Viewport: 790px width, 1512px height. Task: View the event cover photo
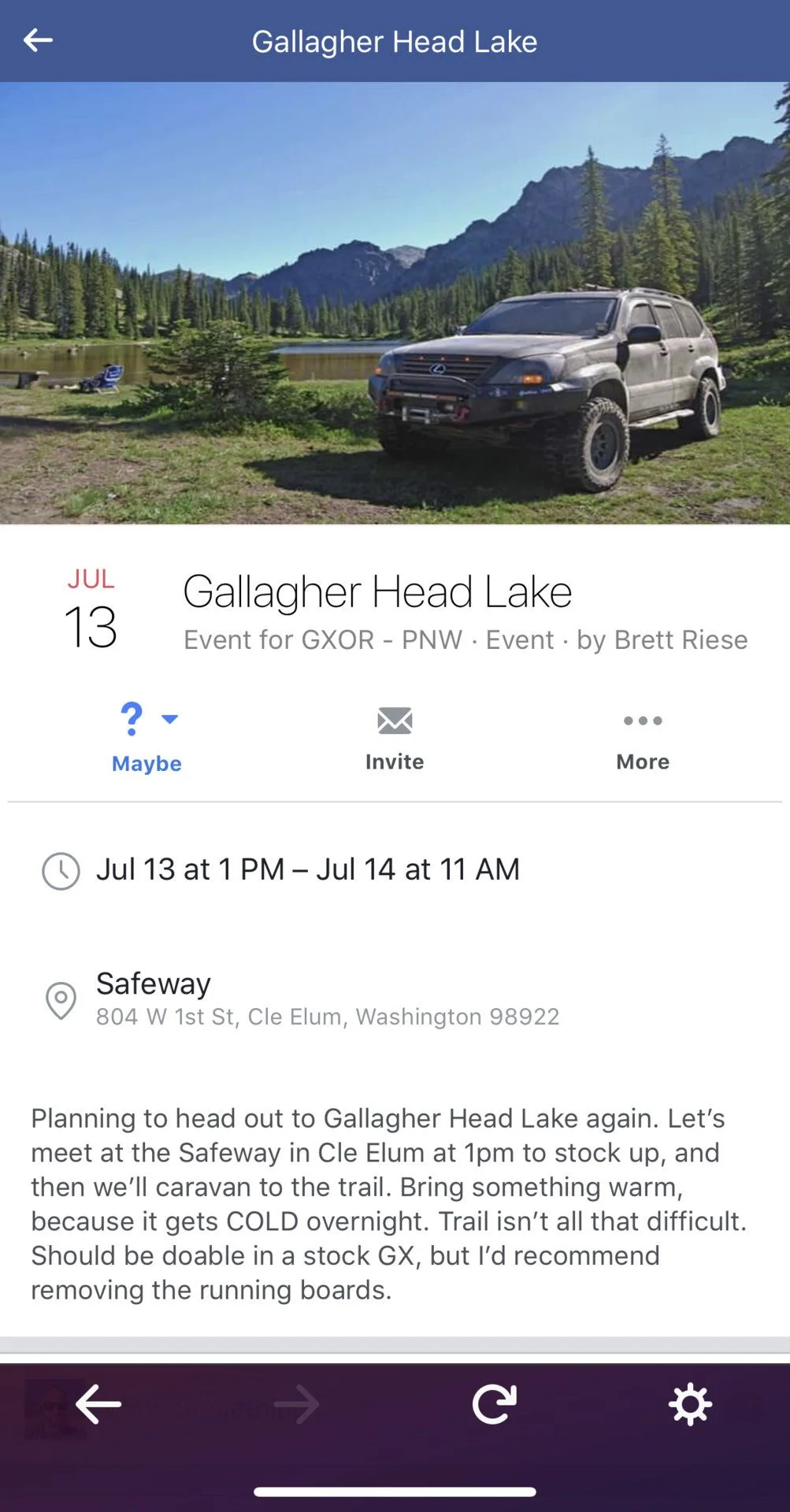(x=395, y=303)
